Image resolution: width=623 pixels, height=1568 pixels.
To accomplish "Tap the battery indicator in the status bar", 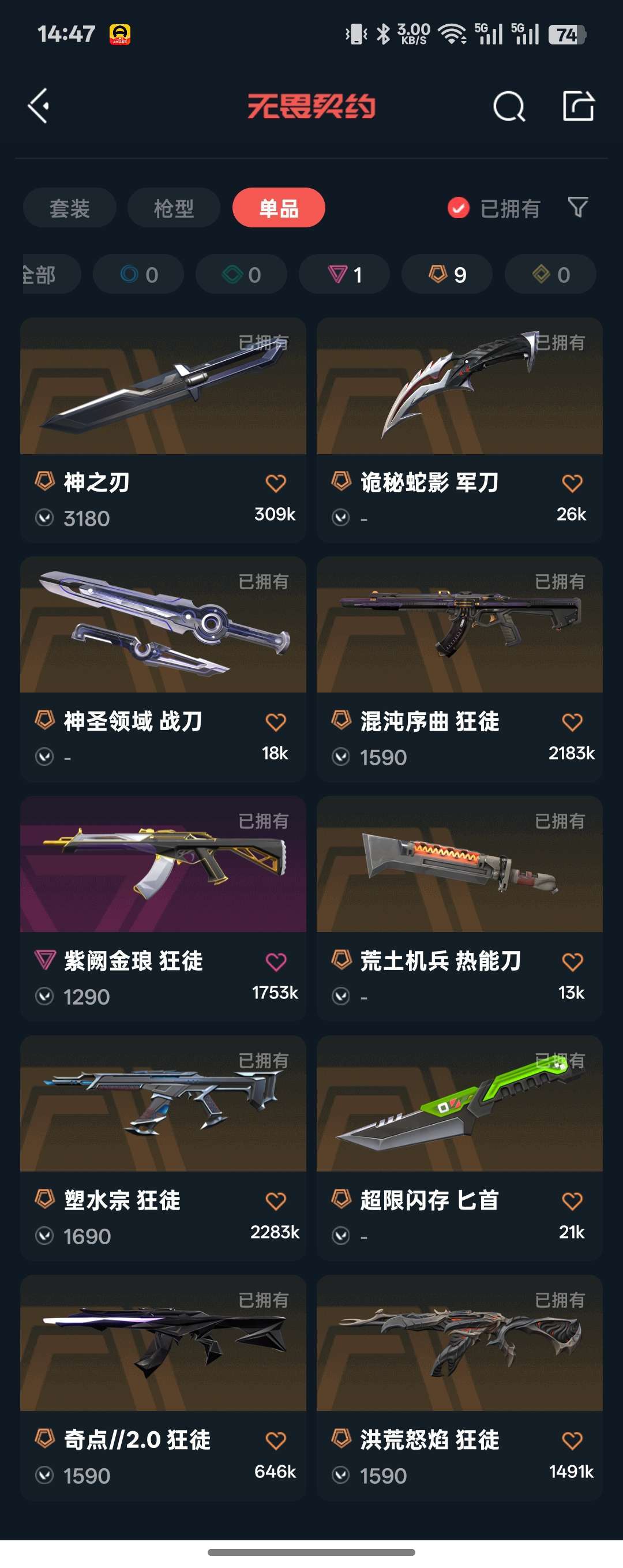I will pos(565,35).
